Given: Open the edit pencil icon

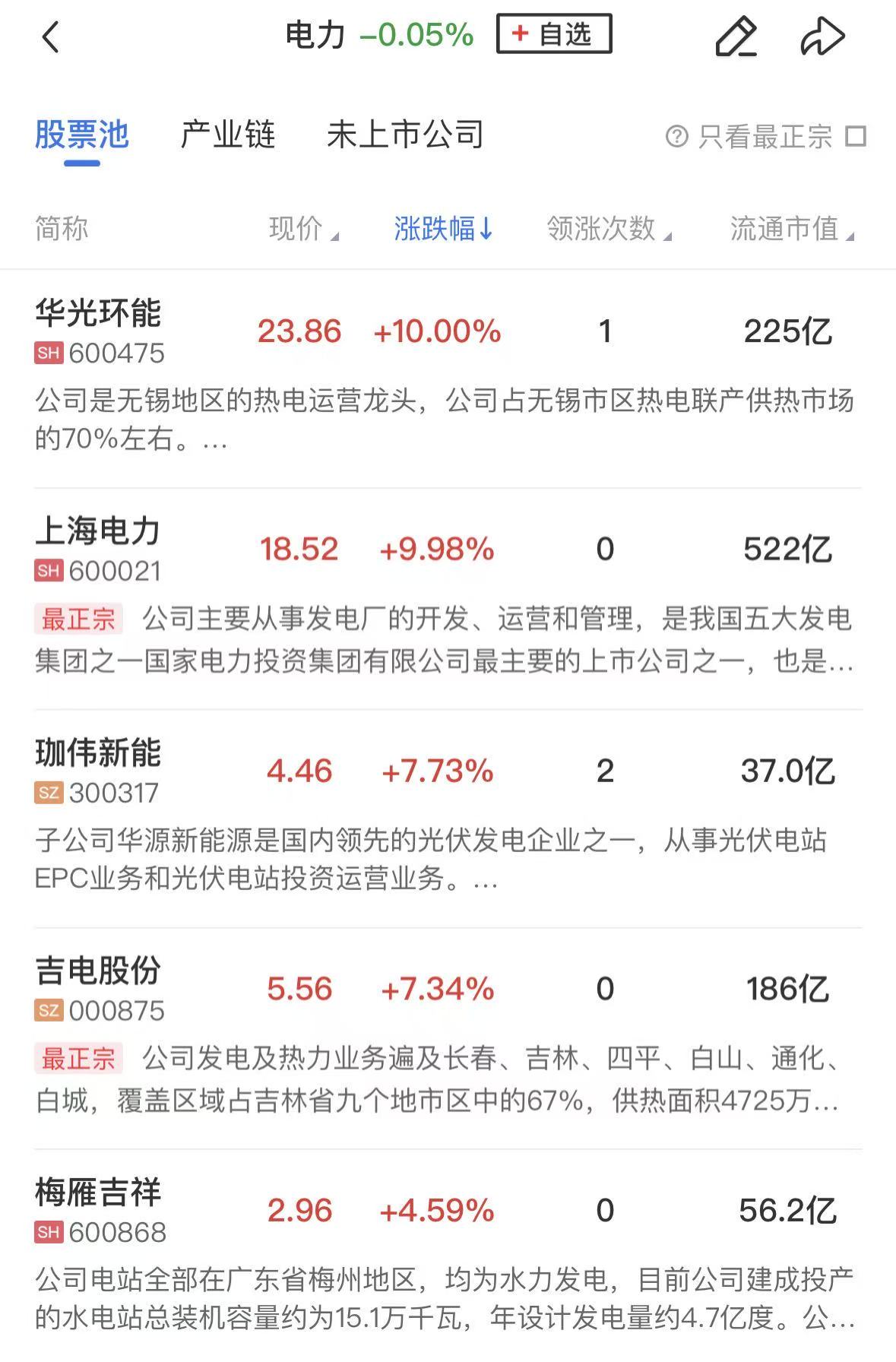Looking at the screenshot, I should click(x=736, y=36).
